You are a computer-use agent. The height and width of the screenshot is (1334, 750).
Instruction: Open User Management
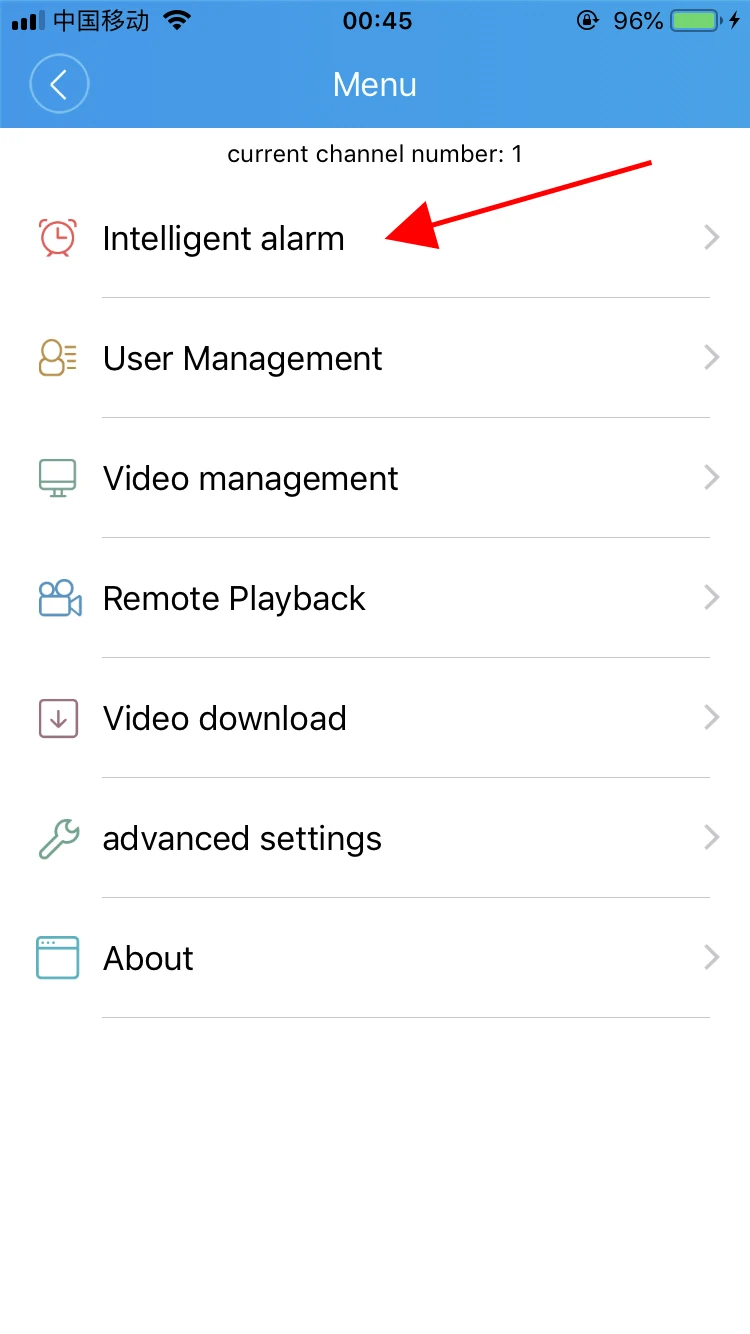(375, 358)
